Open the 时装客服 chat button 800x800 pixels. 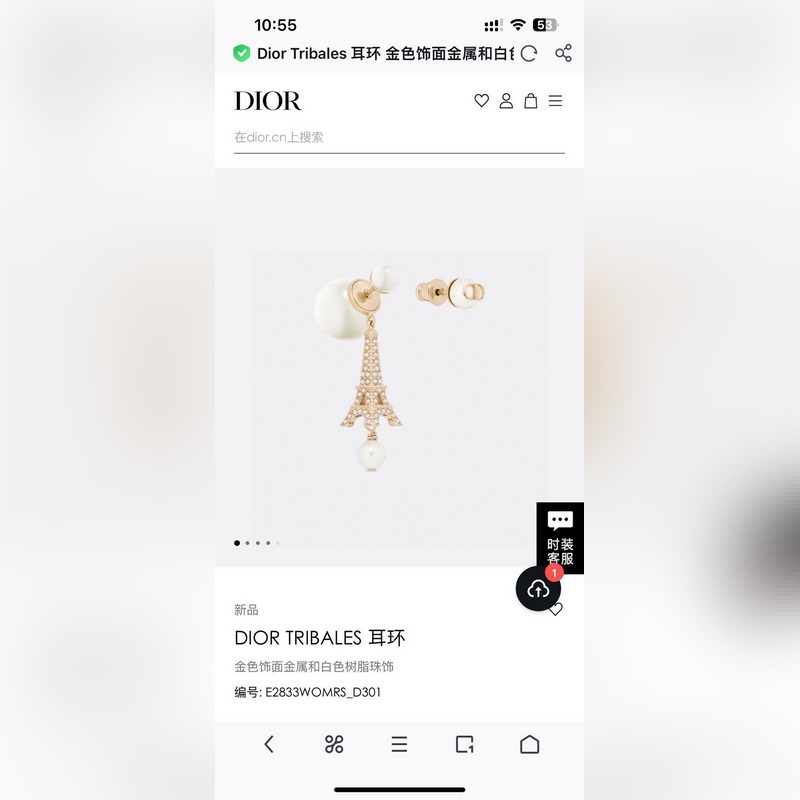click(560, 538)
